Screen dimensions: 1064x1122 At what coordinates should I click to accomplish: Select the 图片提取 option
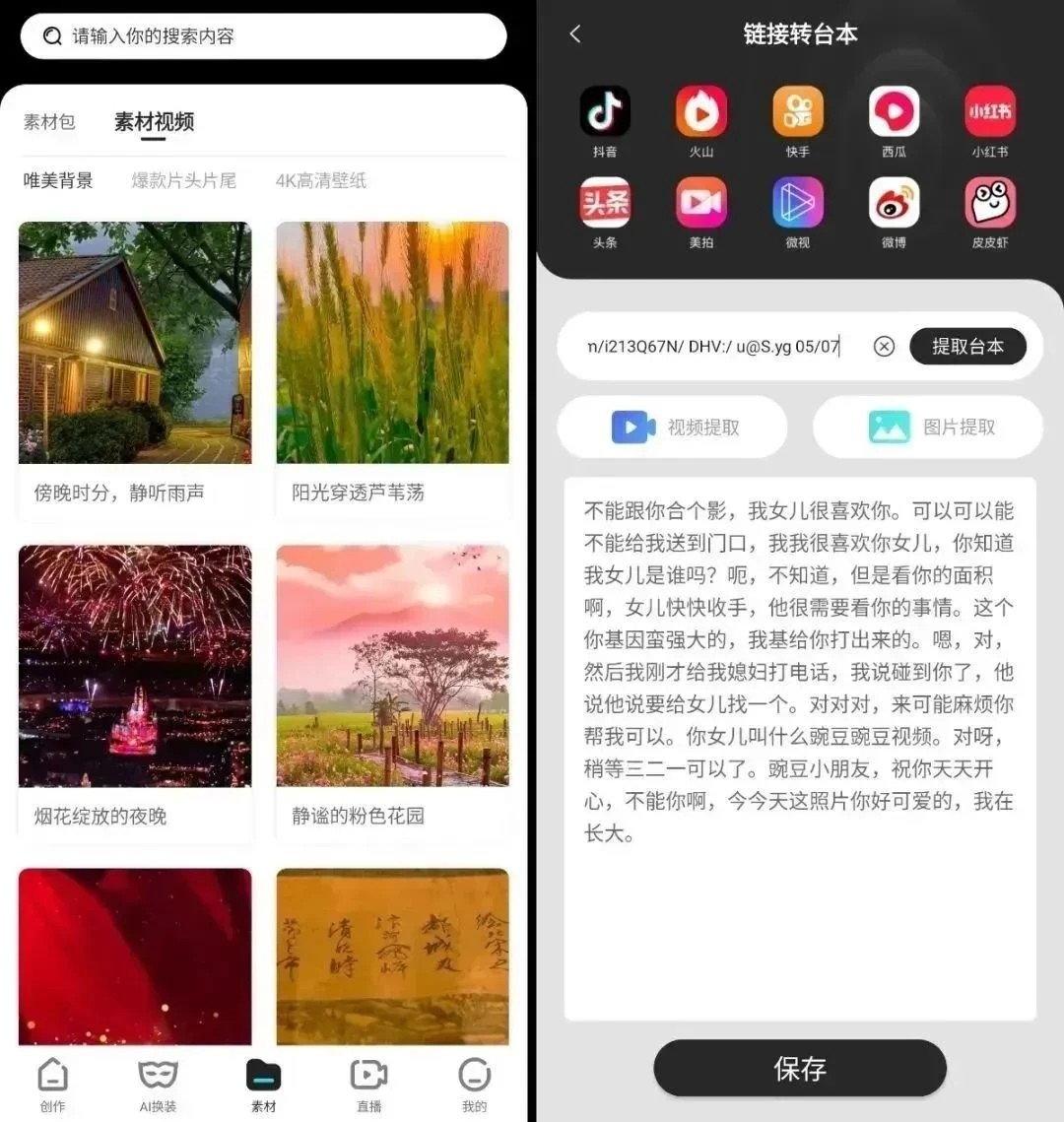(928, 428)
